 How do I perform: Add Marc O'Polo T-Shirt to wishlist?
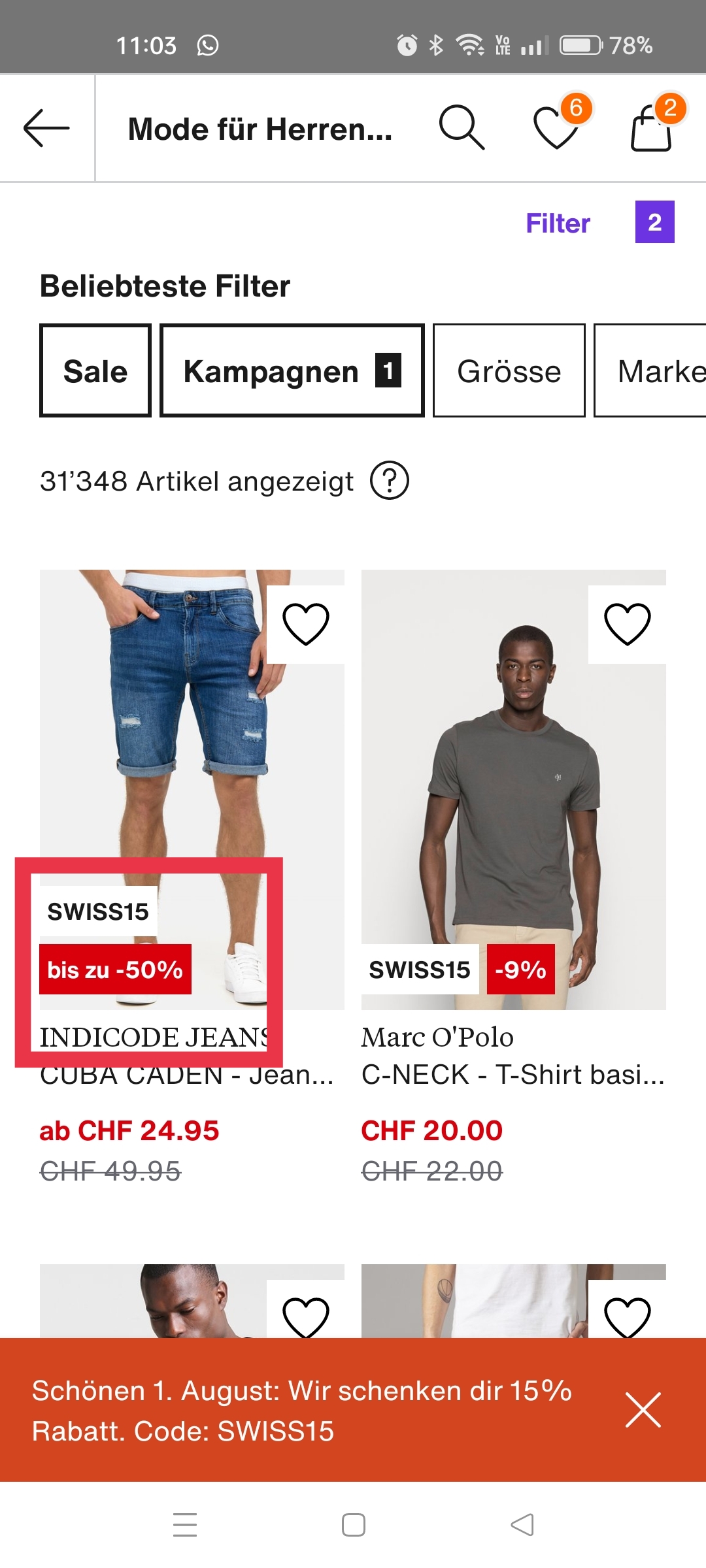[627, 624]
